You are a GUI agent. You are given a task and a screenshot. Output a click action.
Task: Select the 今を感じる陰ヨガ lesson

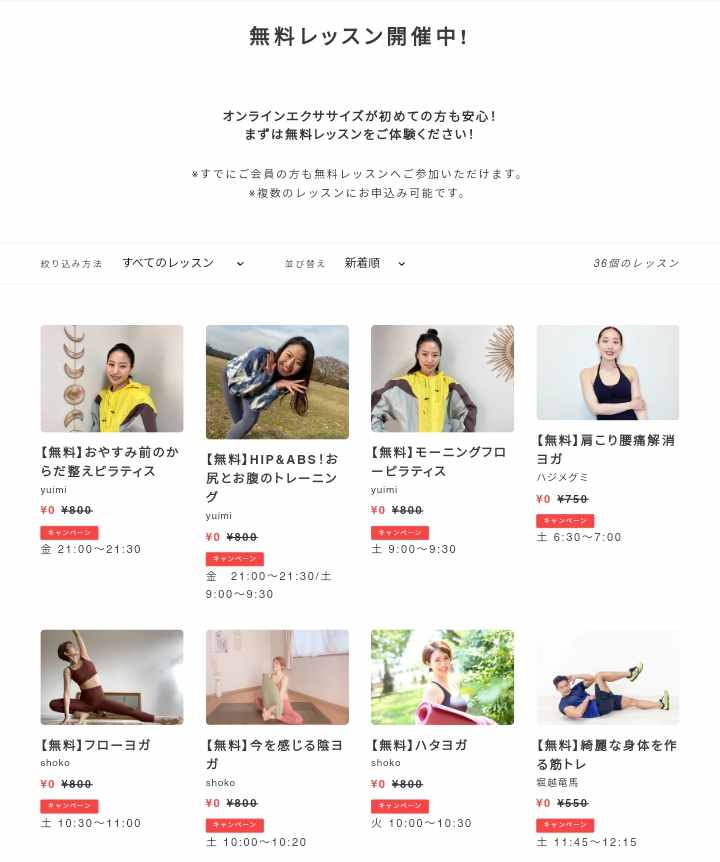(x=277, y=676)
